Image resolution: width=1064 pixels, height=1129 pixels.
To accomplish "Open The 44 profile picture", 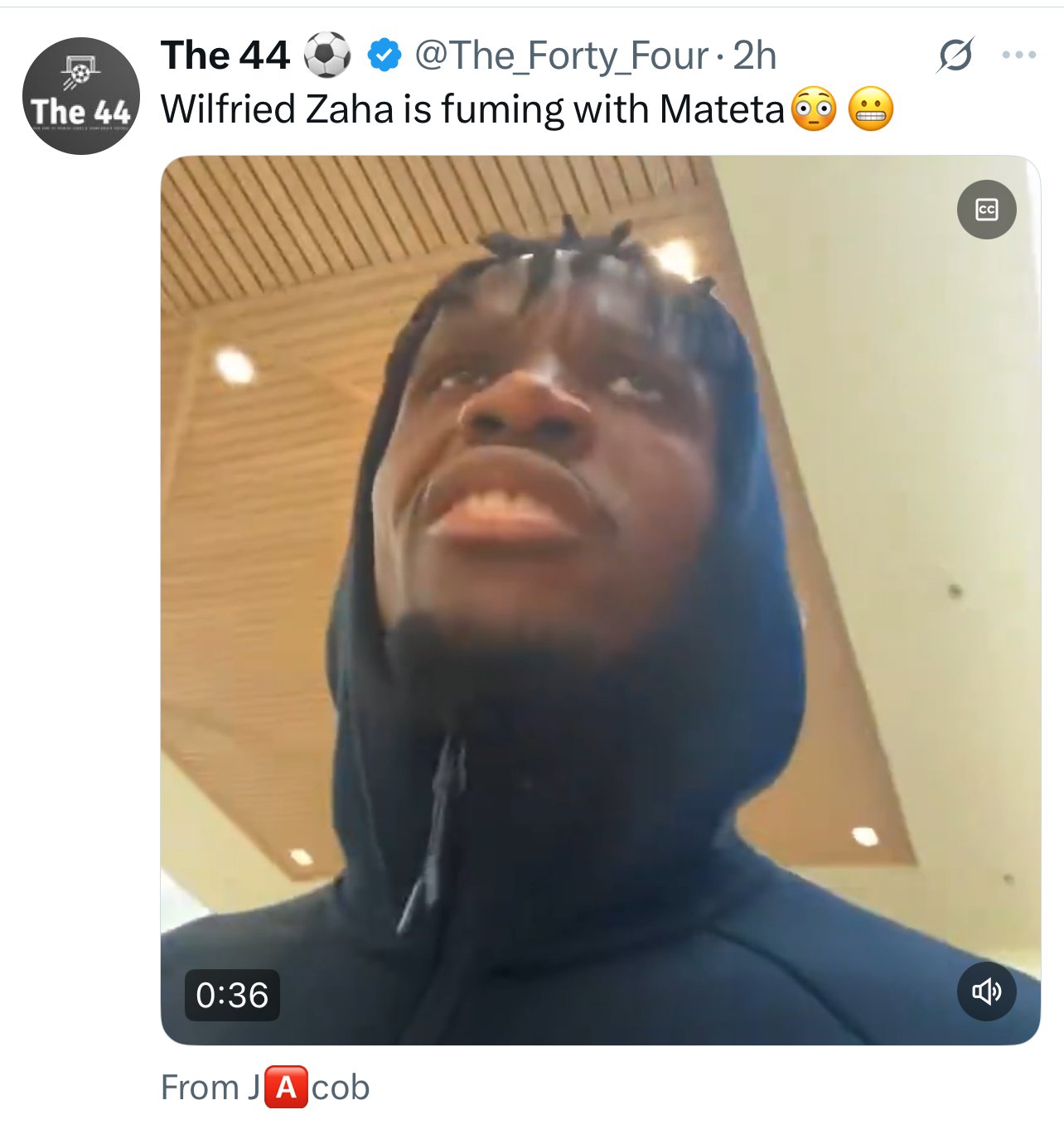I will pyautogui.click(x=80, y=96).
